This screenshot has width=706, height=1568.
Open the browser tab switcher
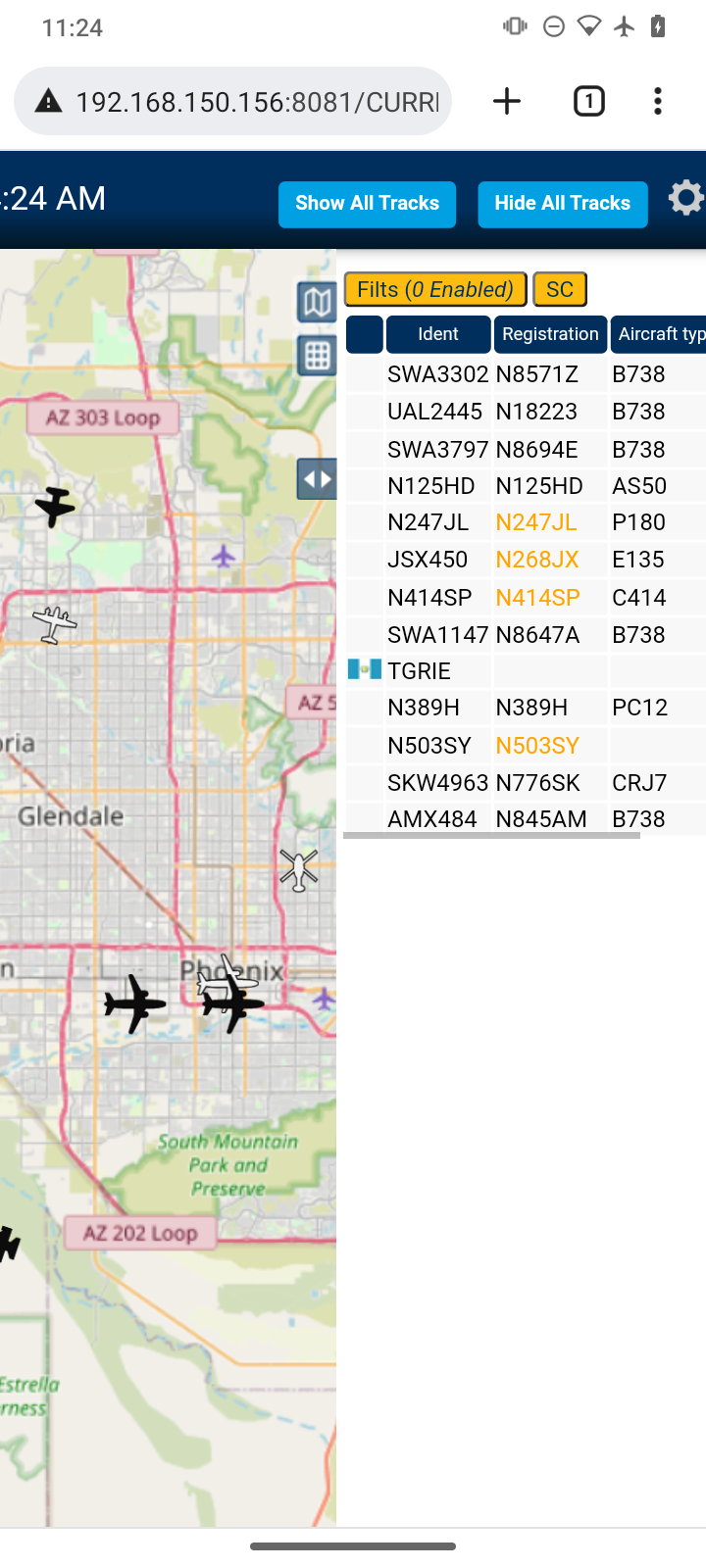[x=588, y=101]
